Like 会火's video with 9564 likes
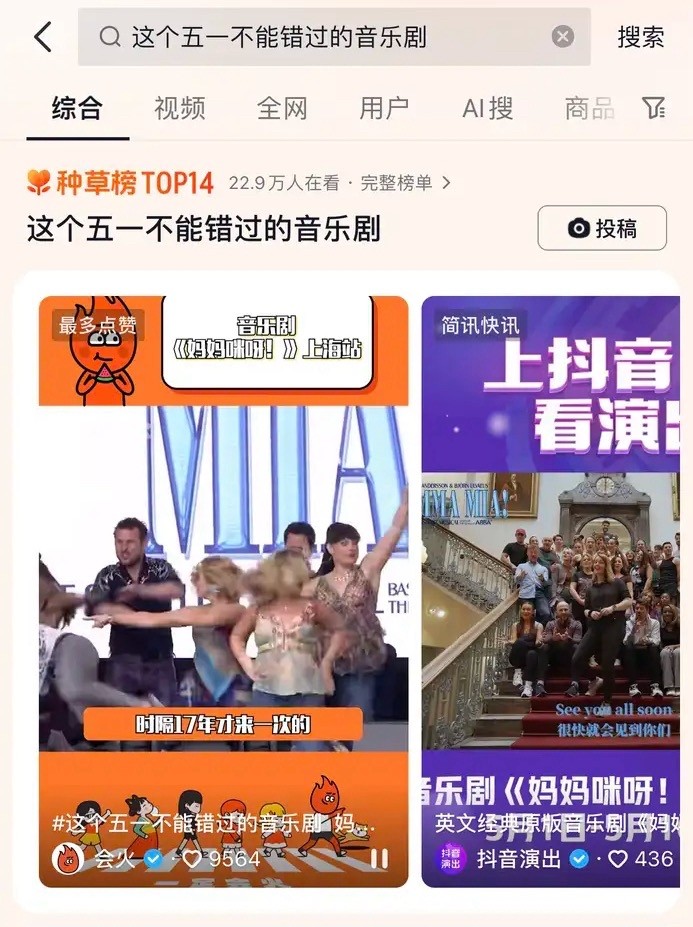 [x=194, y=858]
